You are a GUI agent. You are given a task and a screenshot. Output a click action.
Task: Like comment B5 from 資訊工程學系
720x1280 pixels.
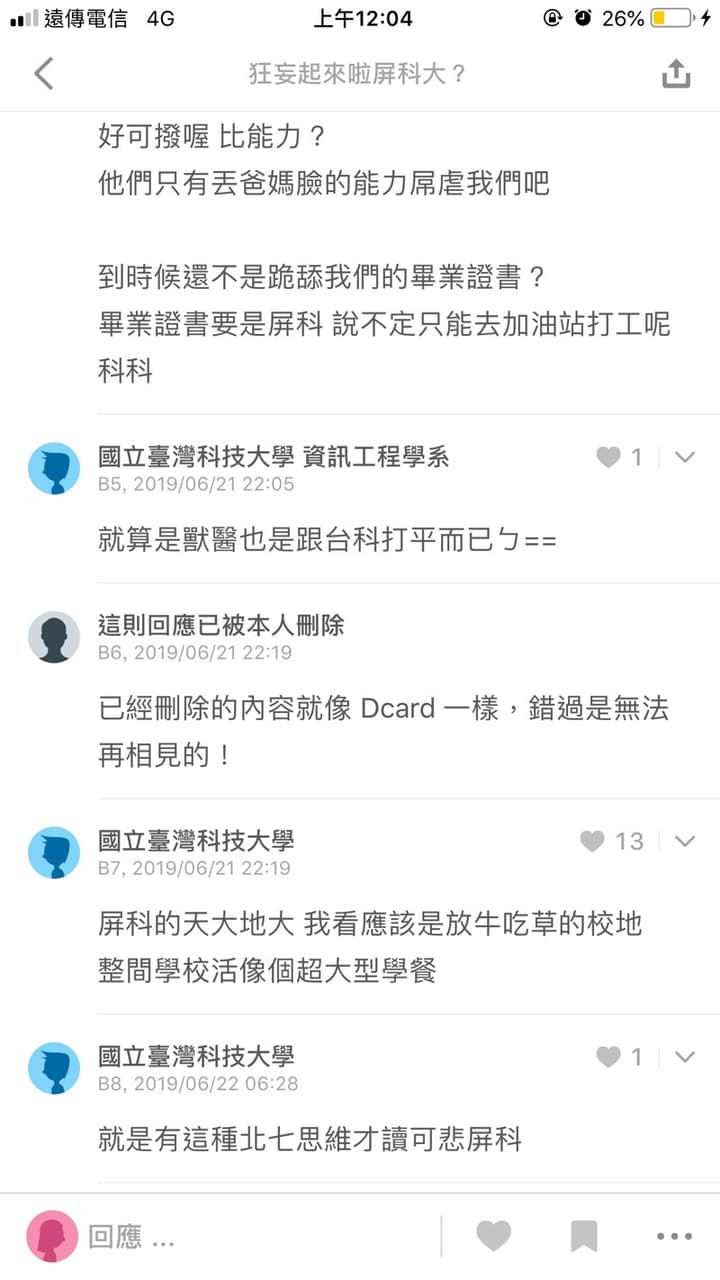click(x=608, y=457)
